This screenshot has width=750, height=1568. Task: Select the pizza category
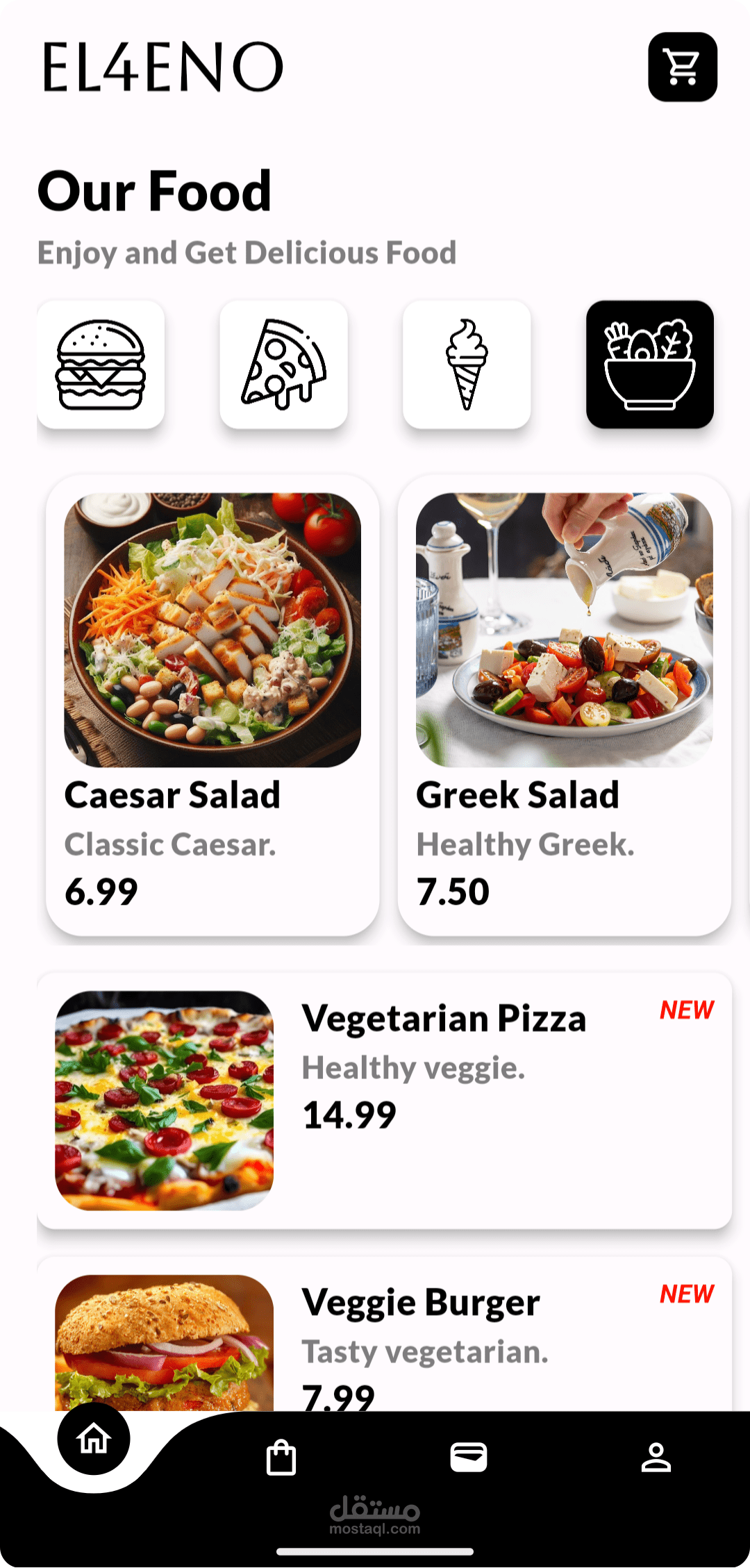283,365
